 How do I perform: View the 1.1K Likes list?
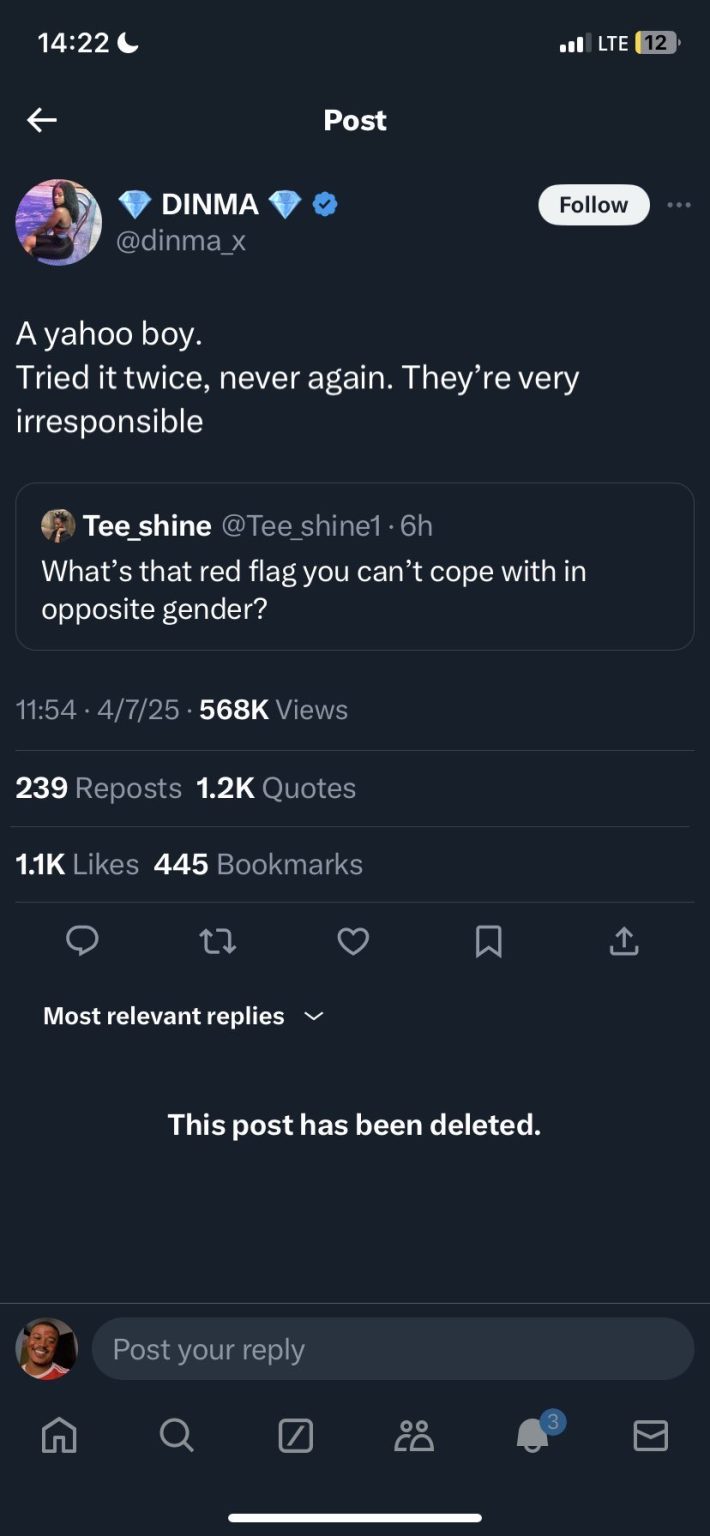pos(77,864)
